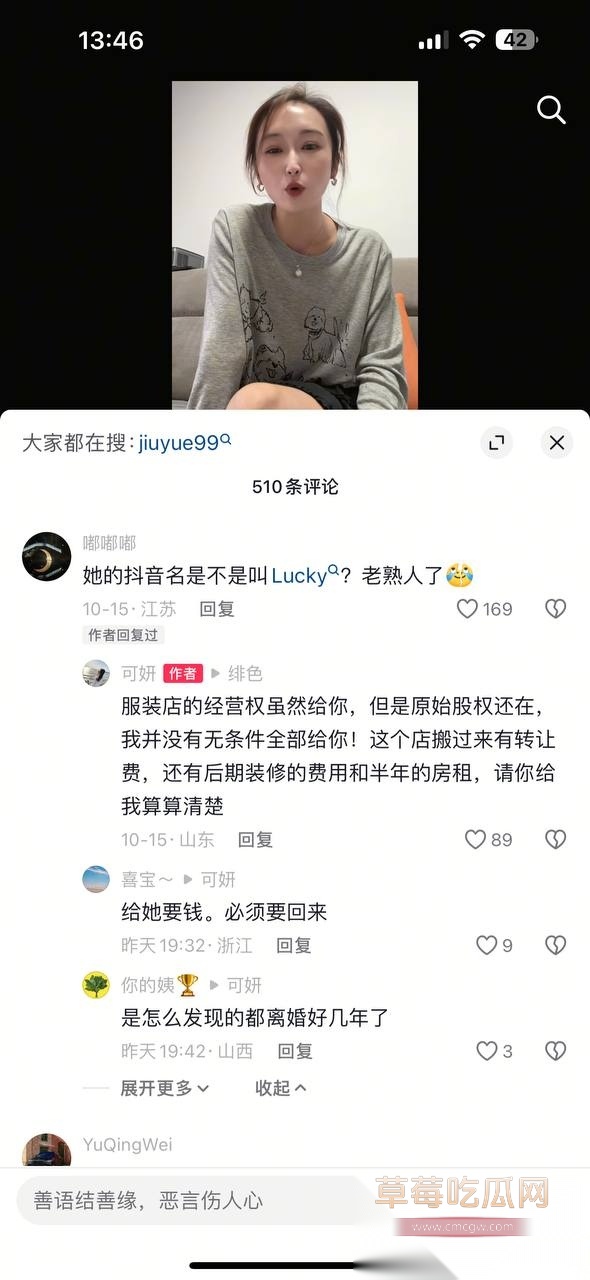Reply to 嘟嘟嘟's comment

coord(217,608)
